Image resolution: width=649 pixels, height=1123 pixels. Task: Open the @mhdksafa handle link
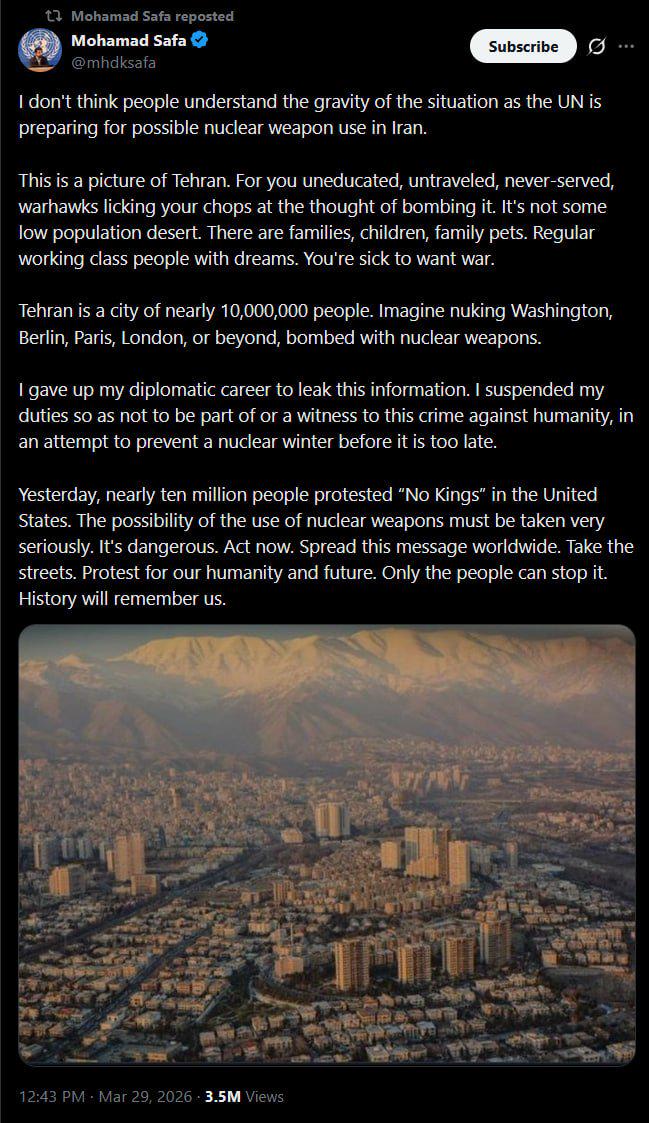point(113,62)
